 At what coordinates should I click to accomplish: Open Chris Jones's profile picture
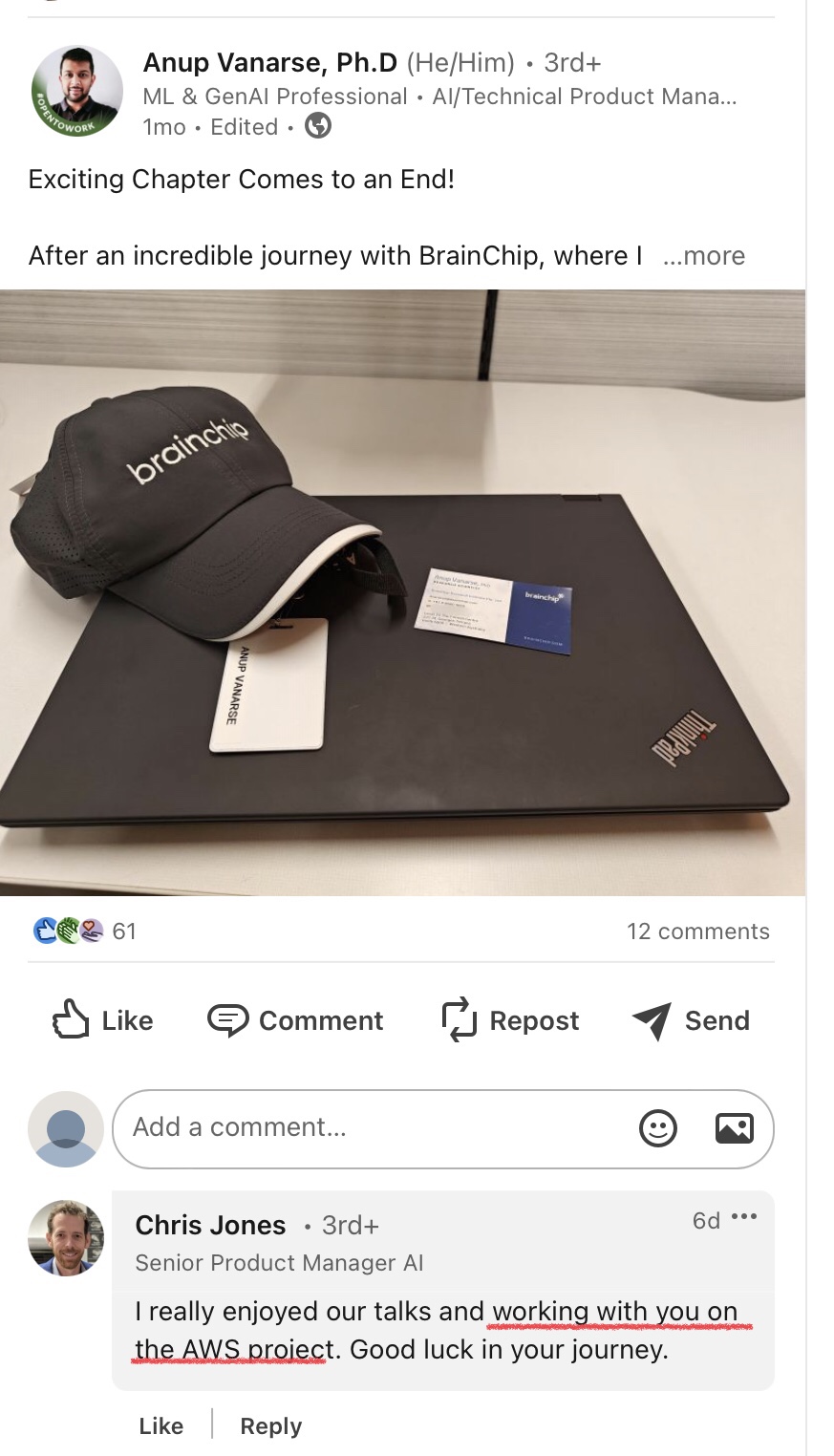[66, 1237]
